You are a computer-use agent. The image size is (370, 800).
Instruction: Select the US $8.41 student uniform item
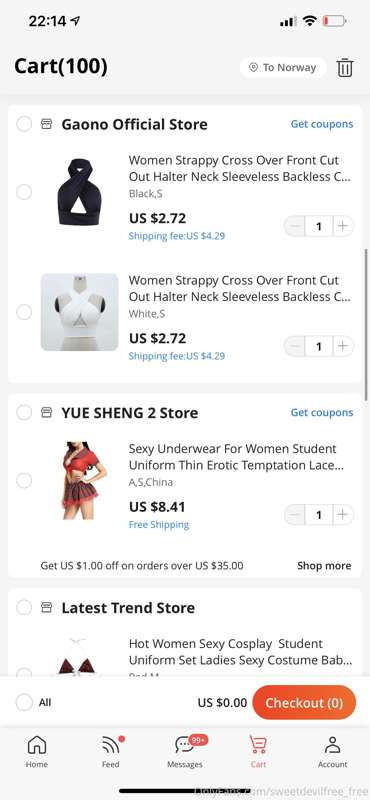click(x=24, y=481)
